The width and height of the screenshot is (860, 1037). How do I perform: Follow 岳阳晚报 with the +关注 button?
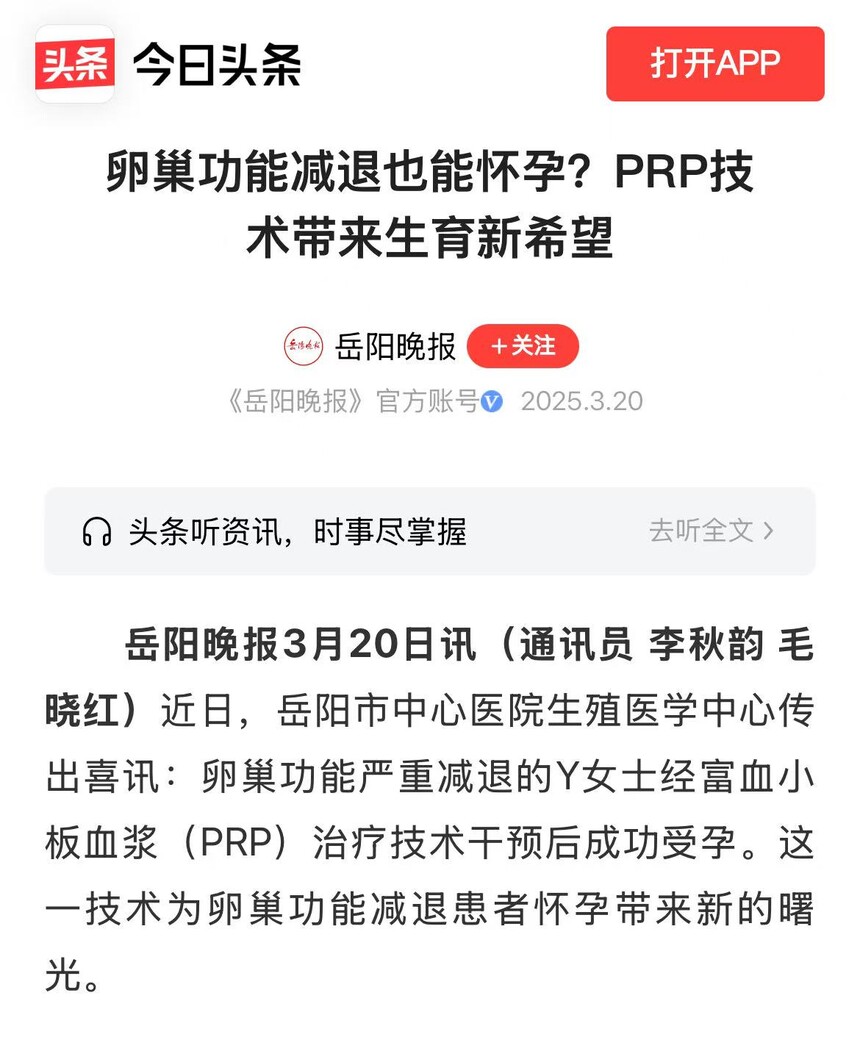pyautogui.click(x=522, y=346)
